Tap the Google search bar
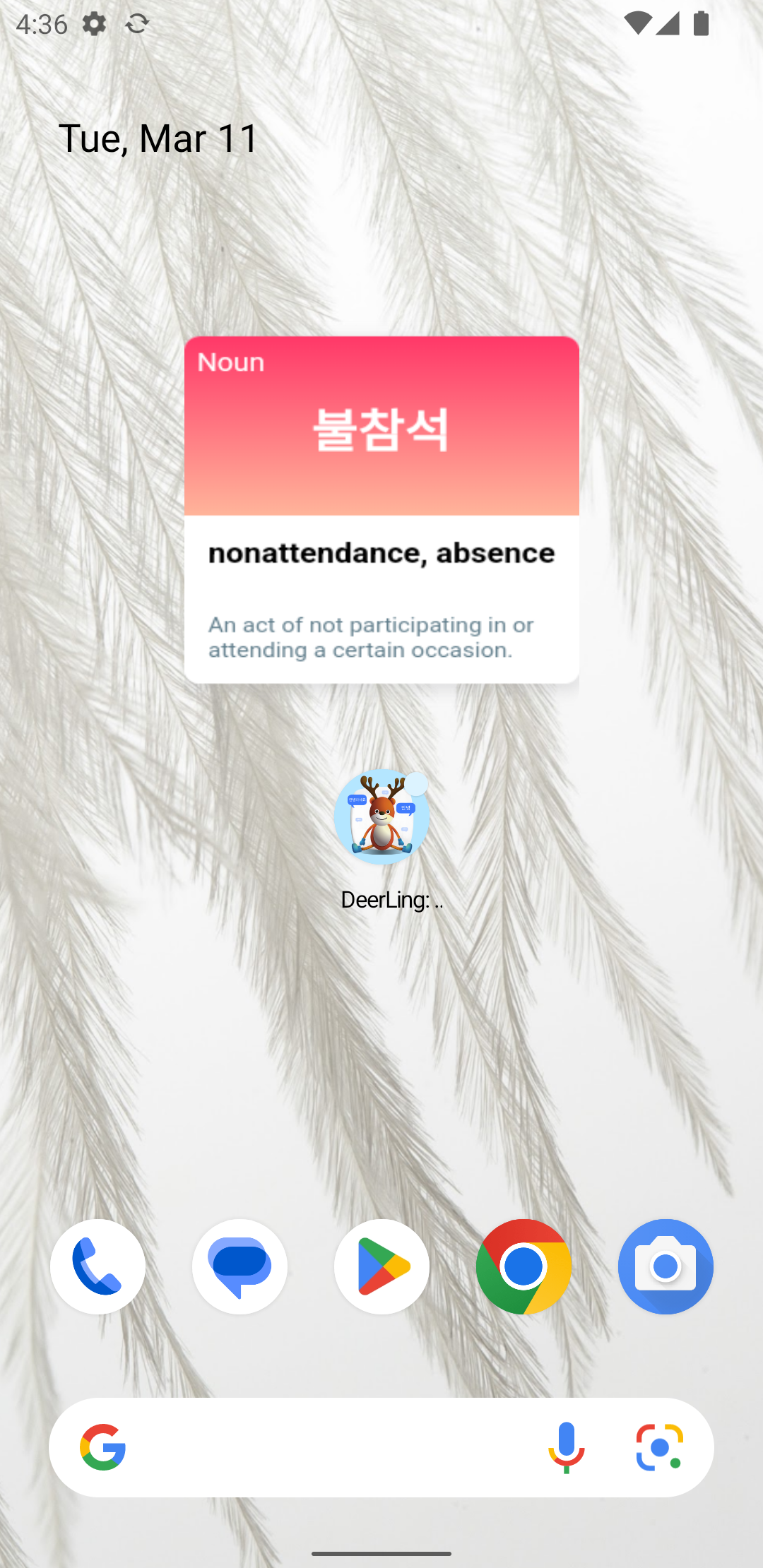Image resolution: width=763 pixels, height=1568 pixels. 318,1447
